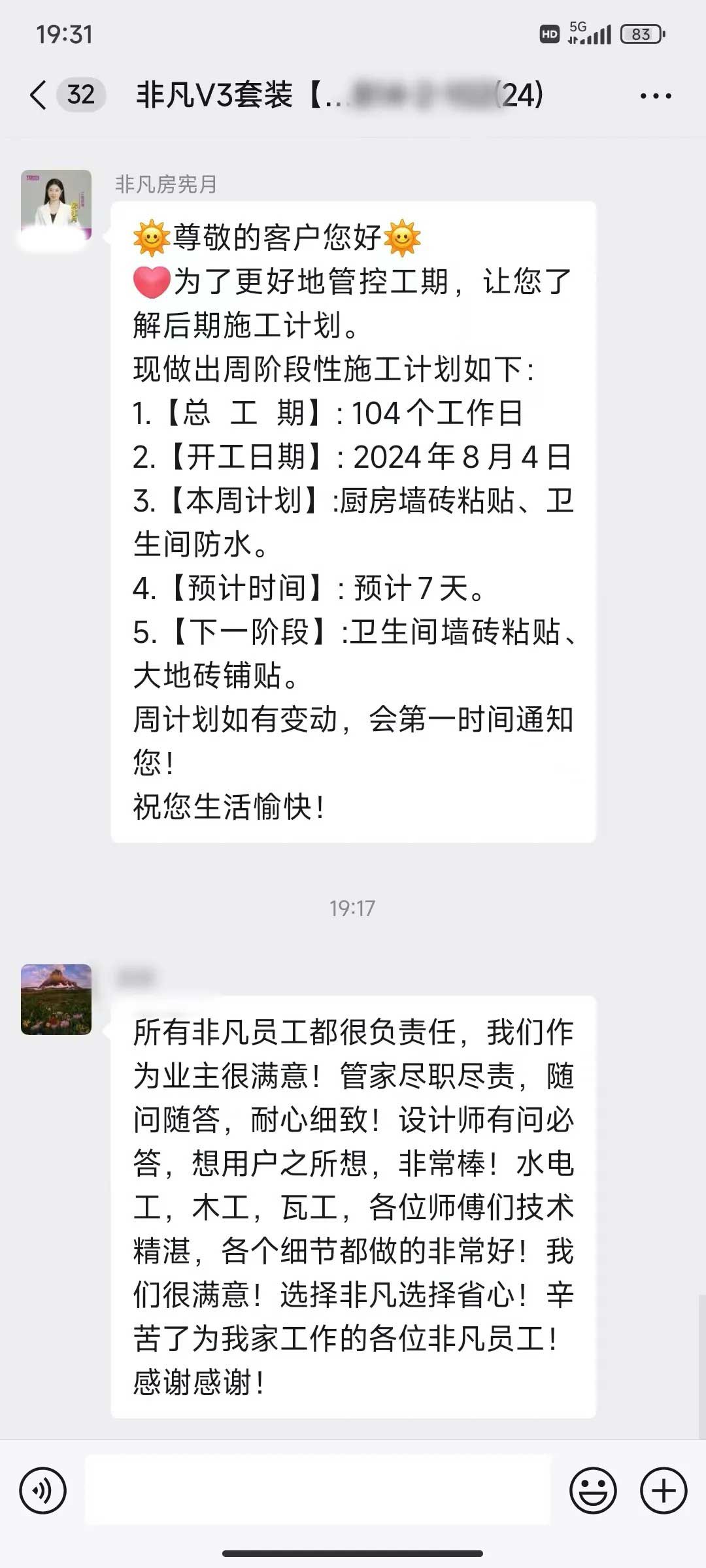The height and width of the screenshot is (1568, 706).
Task: Focus the message text field
Action: (x=318, y=1490)
